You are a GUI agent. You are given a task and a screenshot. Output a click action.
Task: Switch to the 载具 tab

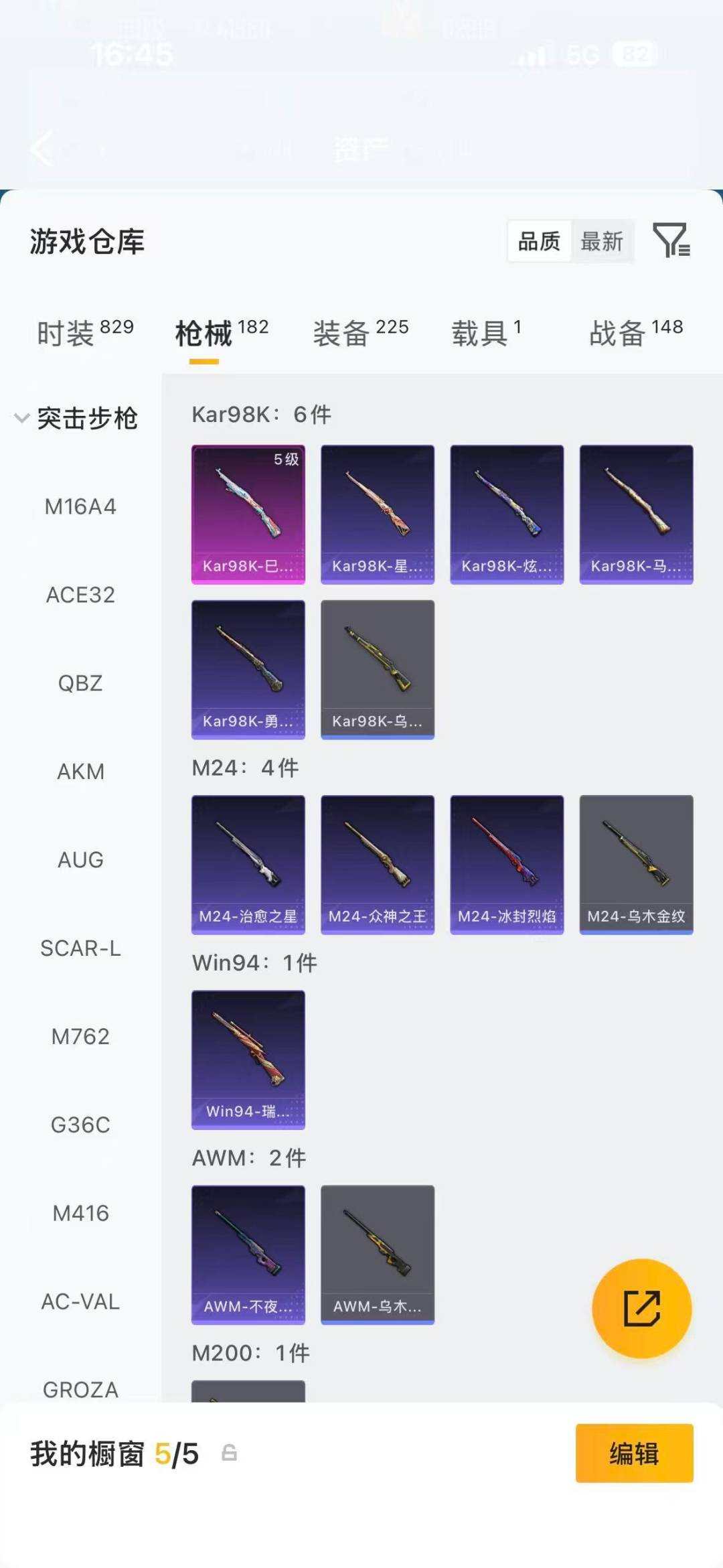point(485,332)
